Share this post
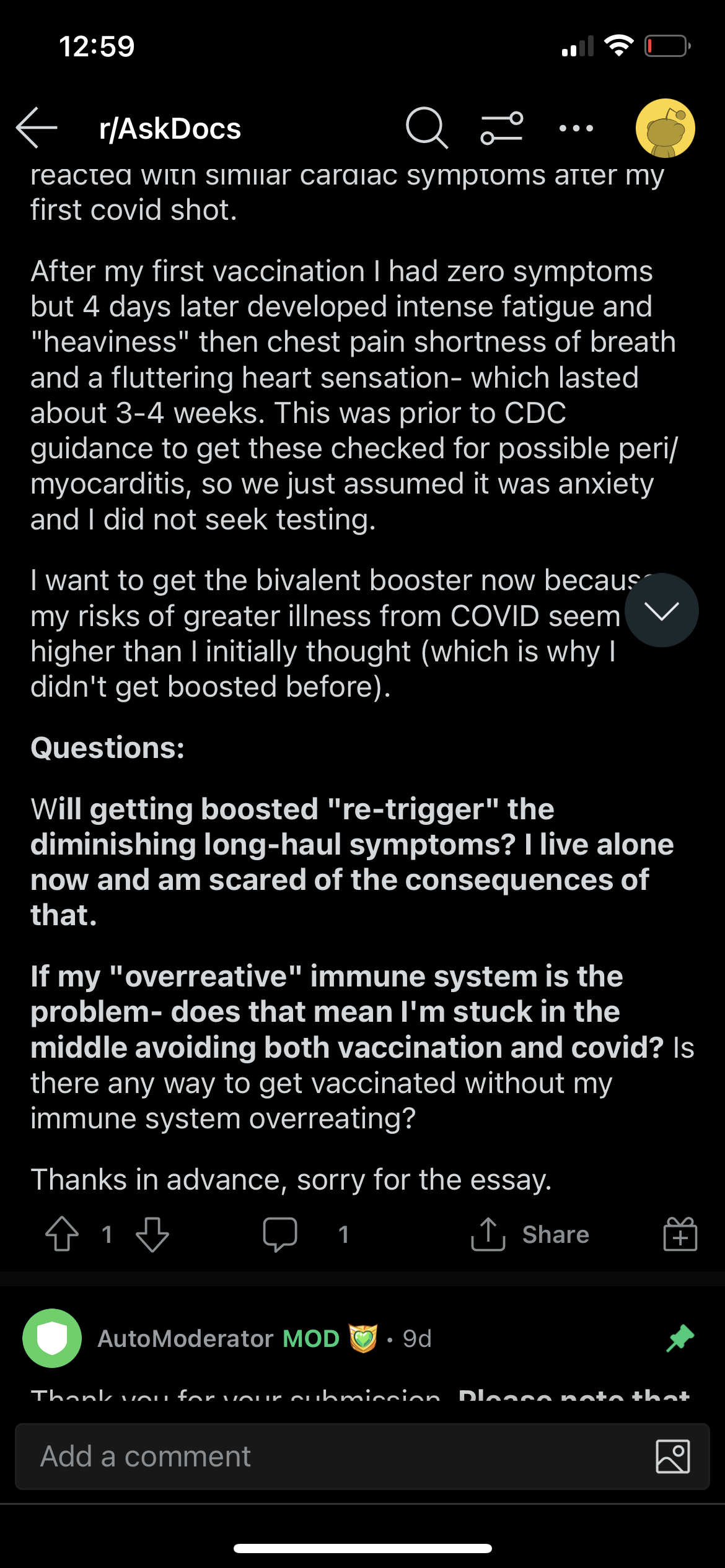 click(530, 1234)
